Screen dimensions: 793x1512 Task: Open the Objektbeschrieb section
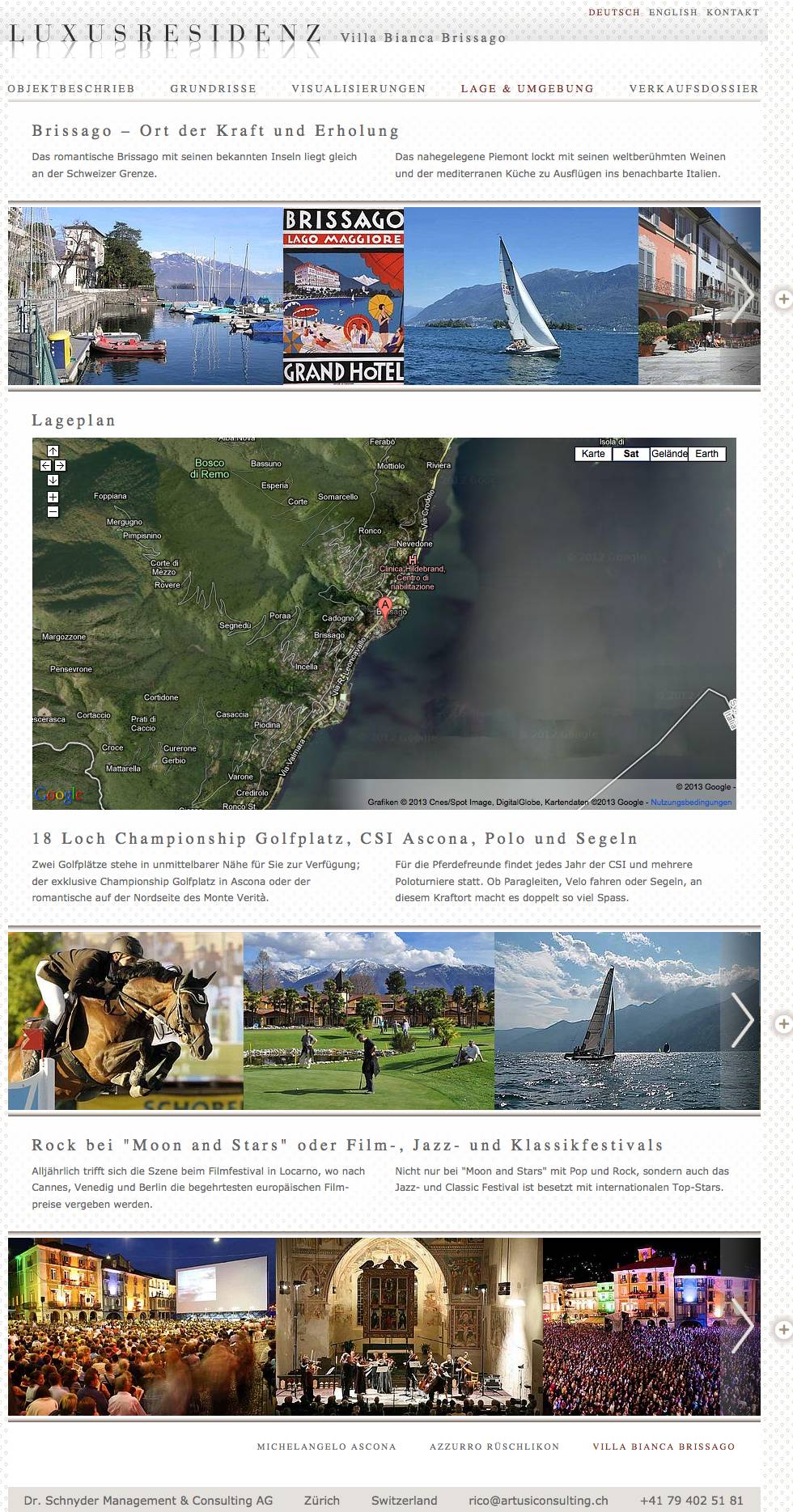tap(71, 89)
